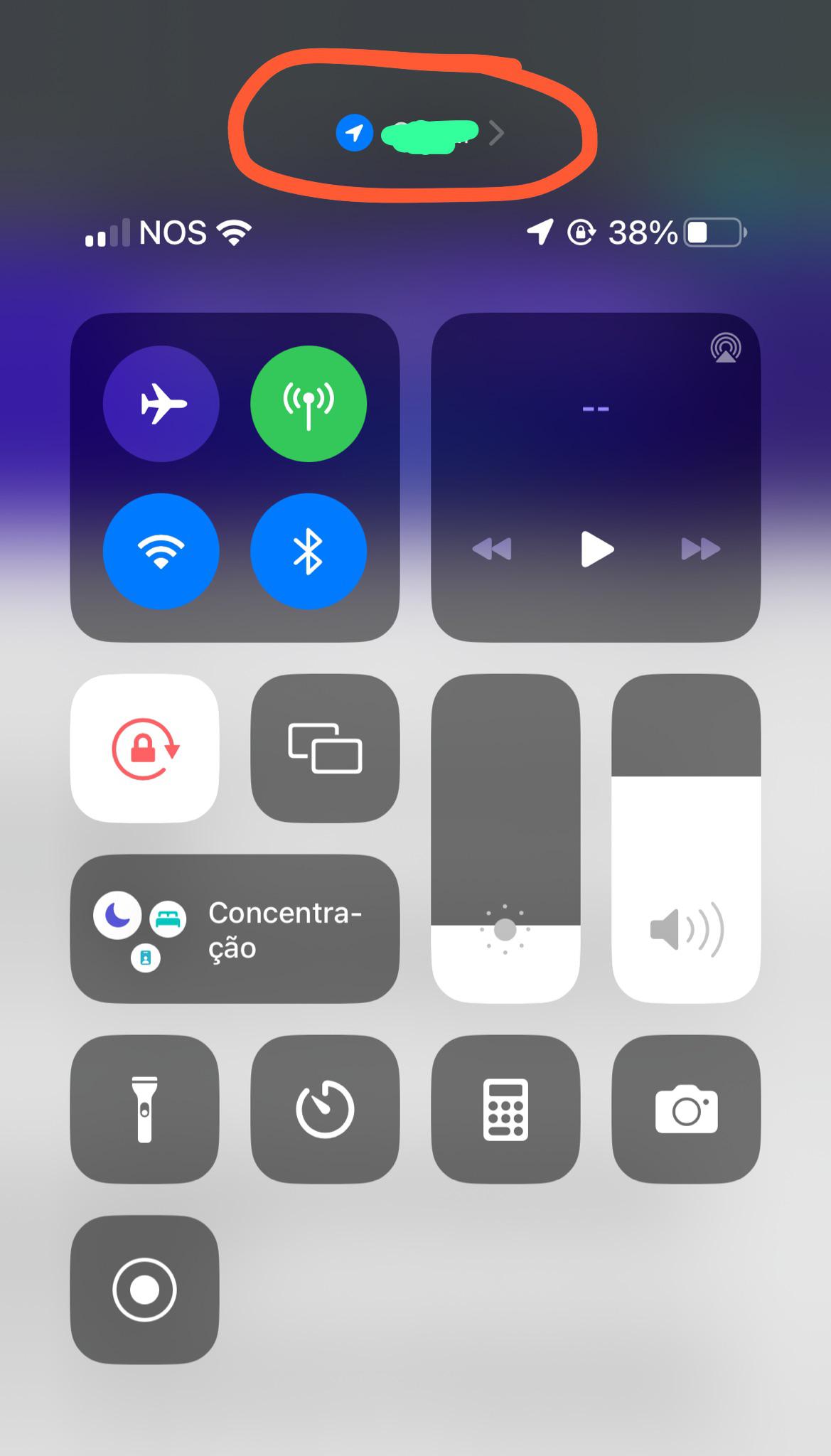Launch the calculator
This screenshot has width=831, height=1456.
[505, 1109]
